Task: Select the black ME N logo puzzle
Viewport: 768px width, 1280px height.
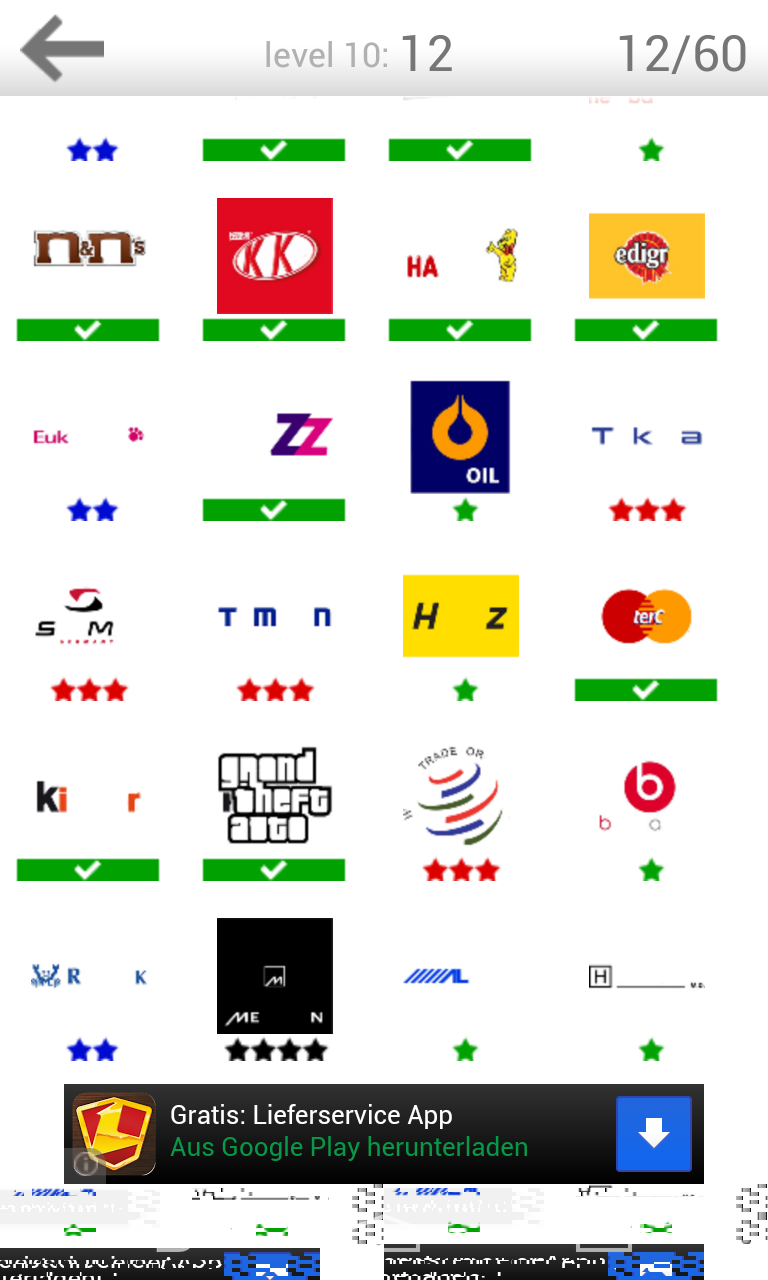Action: click(x=274, y=976)
